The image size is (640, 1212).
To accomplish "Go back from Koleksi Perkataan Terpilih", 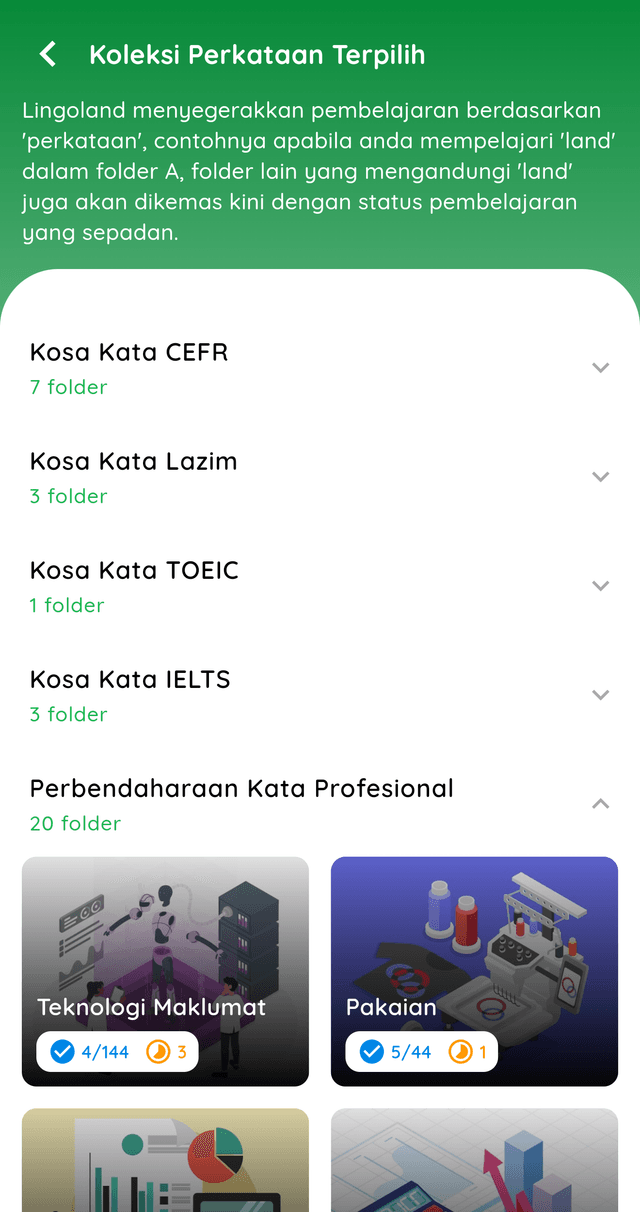I will pyautogui.click(x=48, y=54).
